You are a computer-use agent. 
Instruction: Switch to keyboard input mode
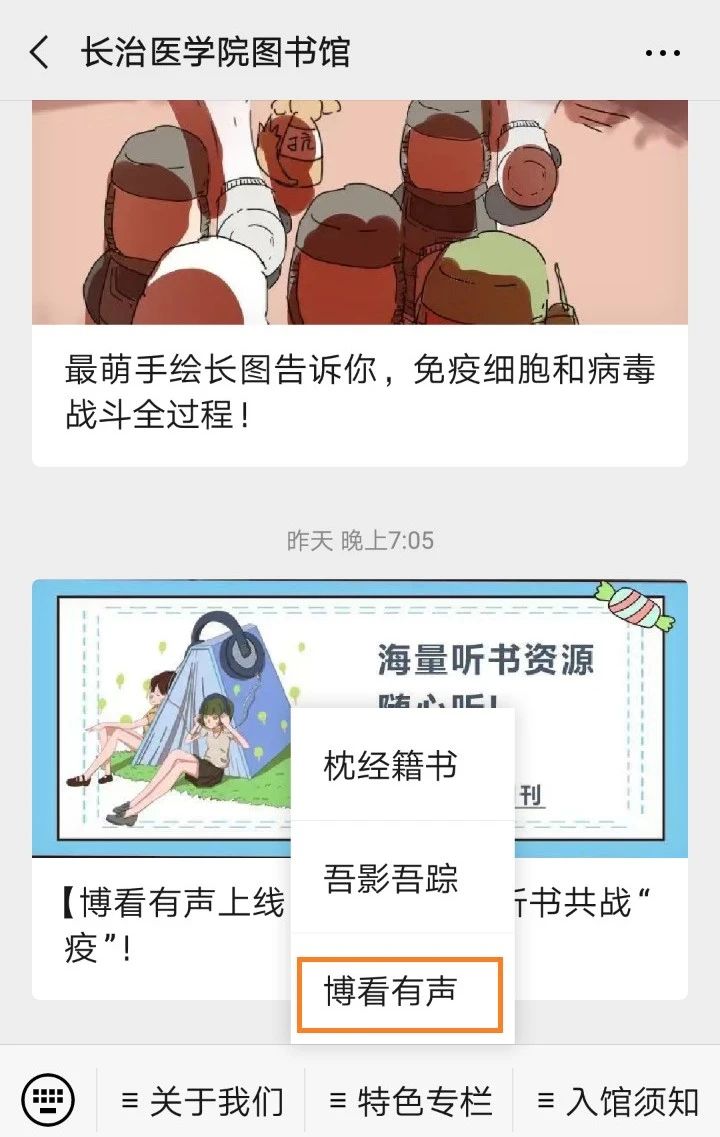tap(46, 1100)
